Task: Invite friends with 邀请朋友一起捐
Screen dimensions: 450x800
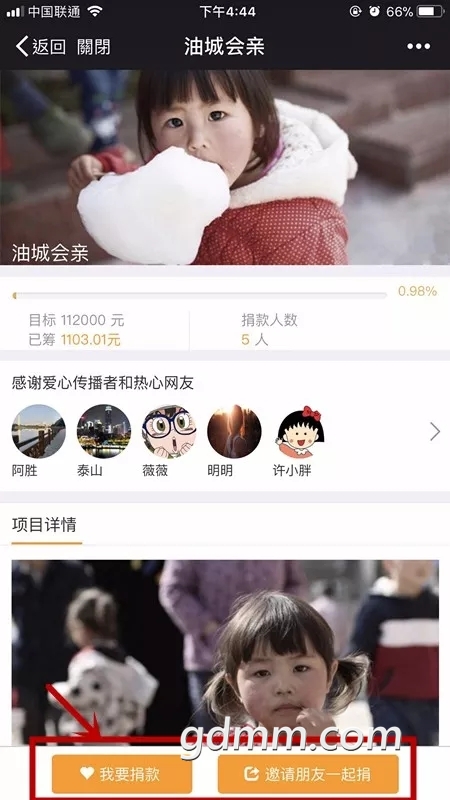Action: pyautogui.click(x=308, y=774)
